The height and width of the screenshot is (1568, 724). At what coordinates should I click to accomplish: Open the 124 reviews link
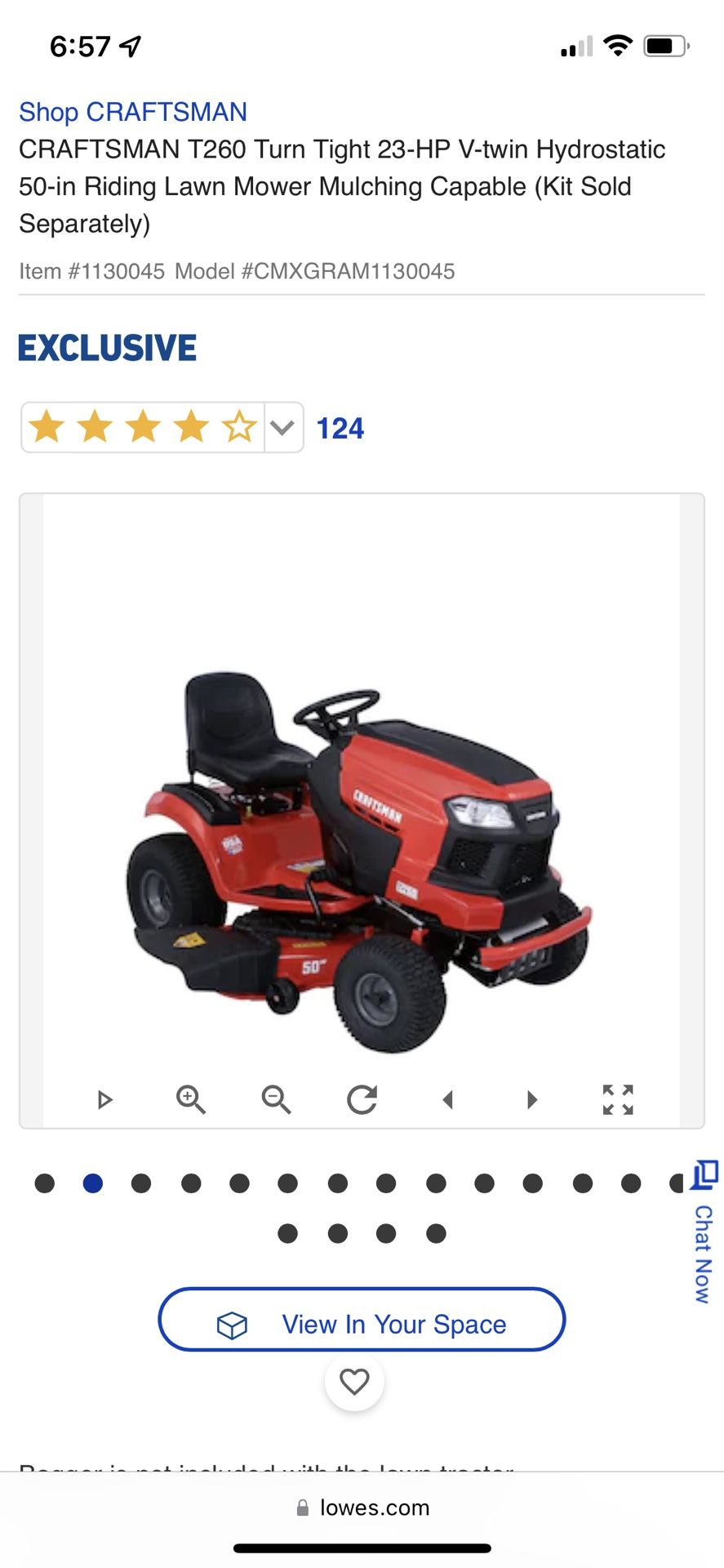click(x=340, y=429)
